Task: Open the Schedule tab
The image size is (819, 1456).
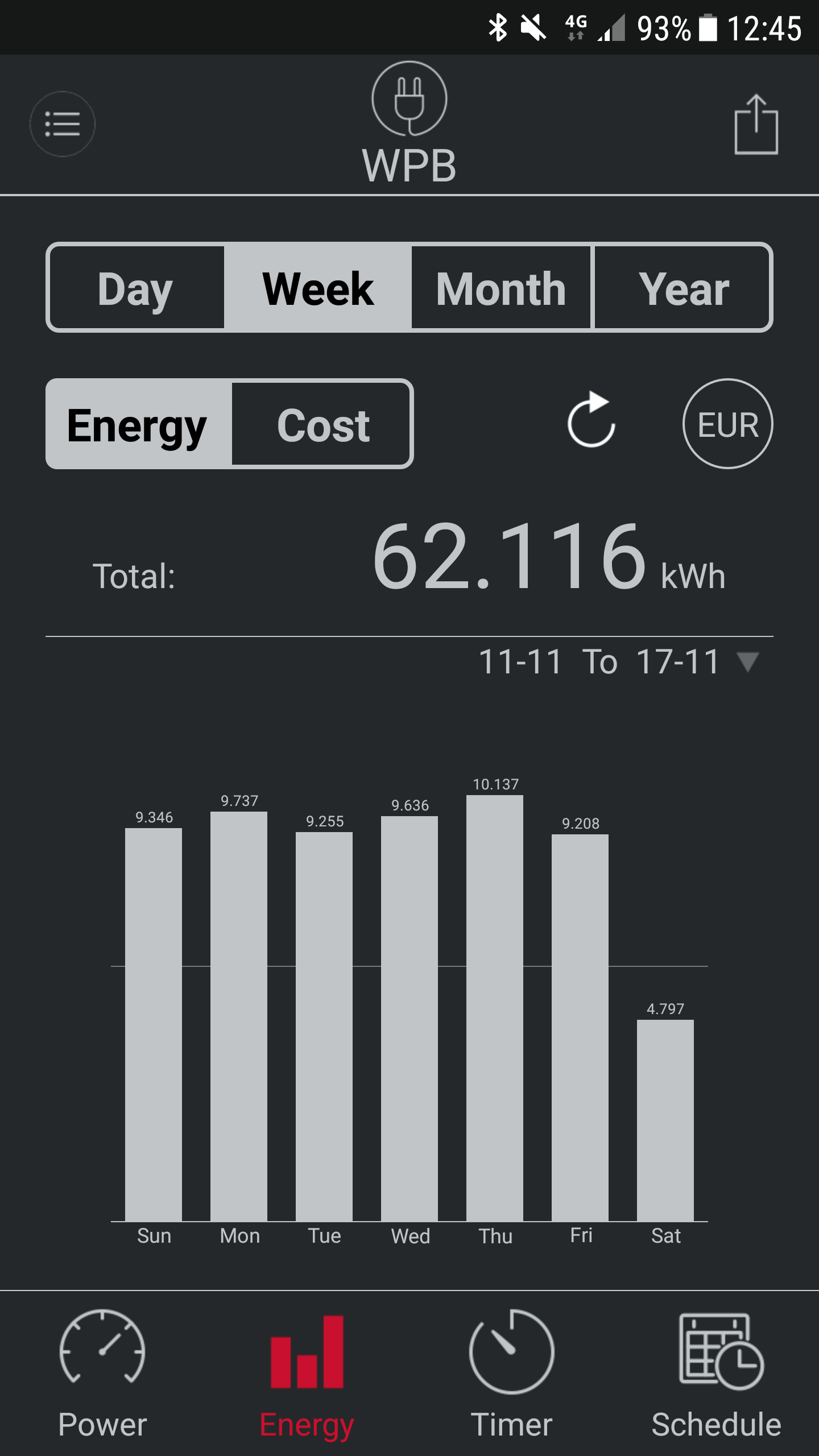Action: coord(717,1374)
